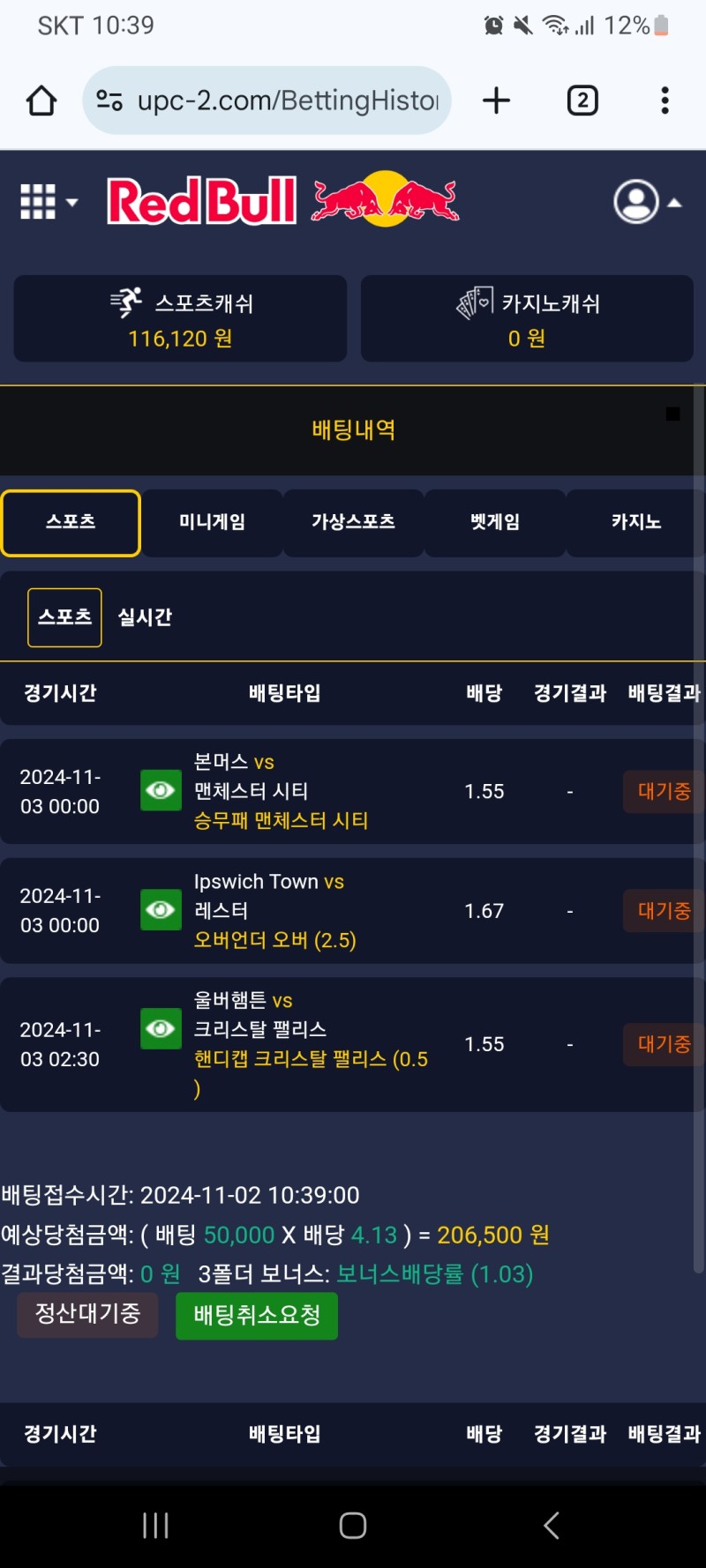View details for 울버햄튼 vs 크리스탈 팰리스 bet

161,1028
